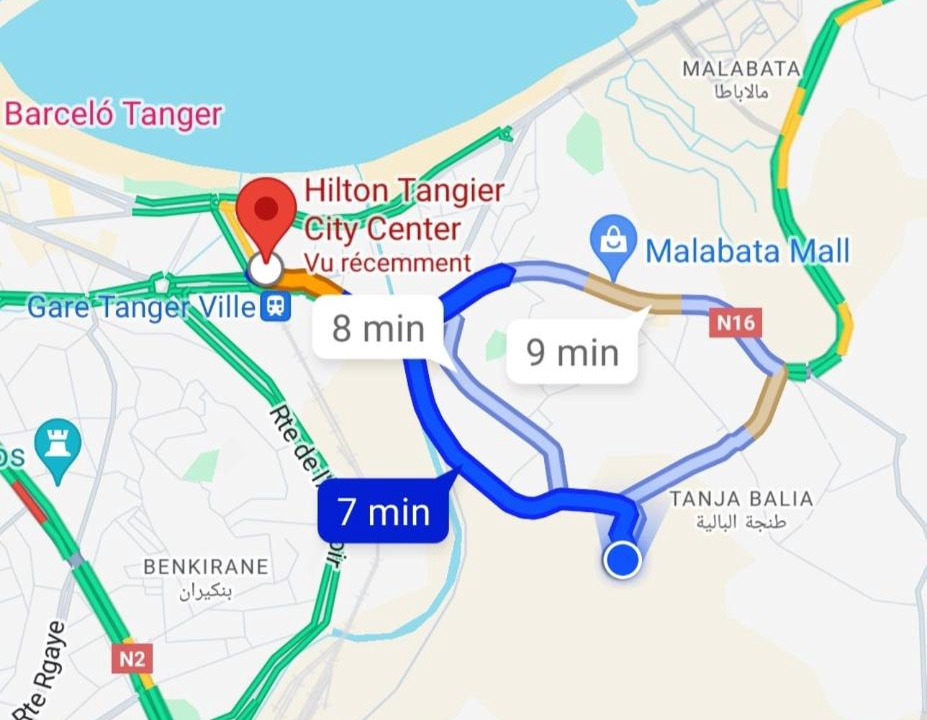
Task: Open the castle landmark marker
Action: pyautogui.click(x=57, y=440)
